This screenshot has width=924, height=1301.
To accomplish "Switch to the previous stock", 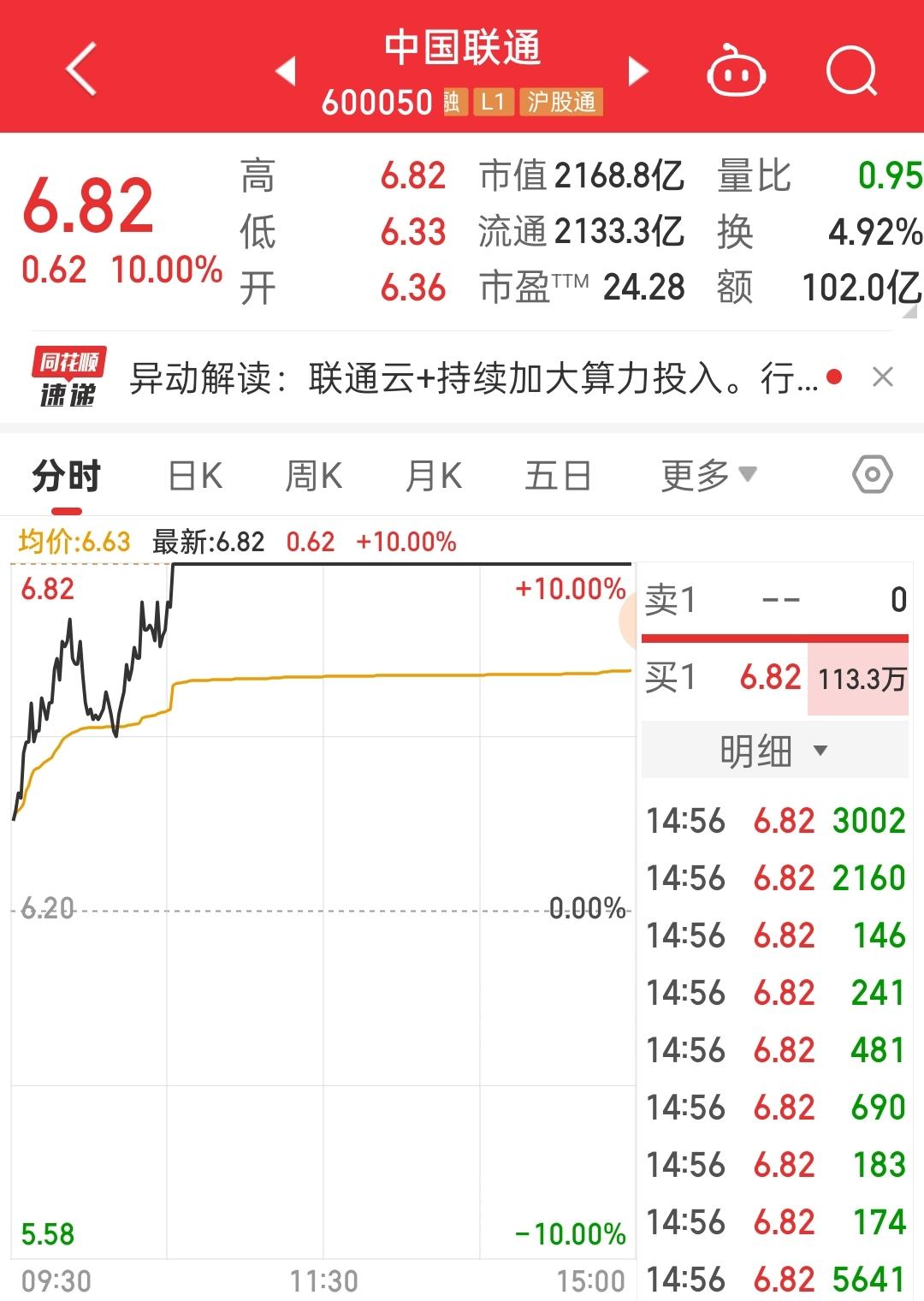I will point(287,71).
